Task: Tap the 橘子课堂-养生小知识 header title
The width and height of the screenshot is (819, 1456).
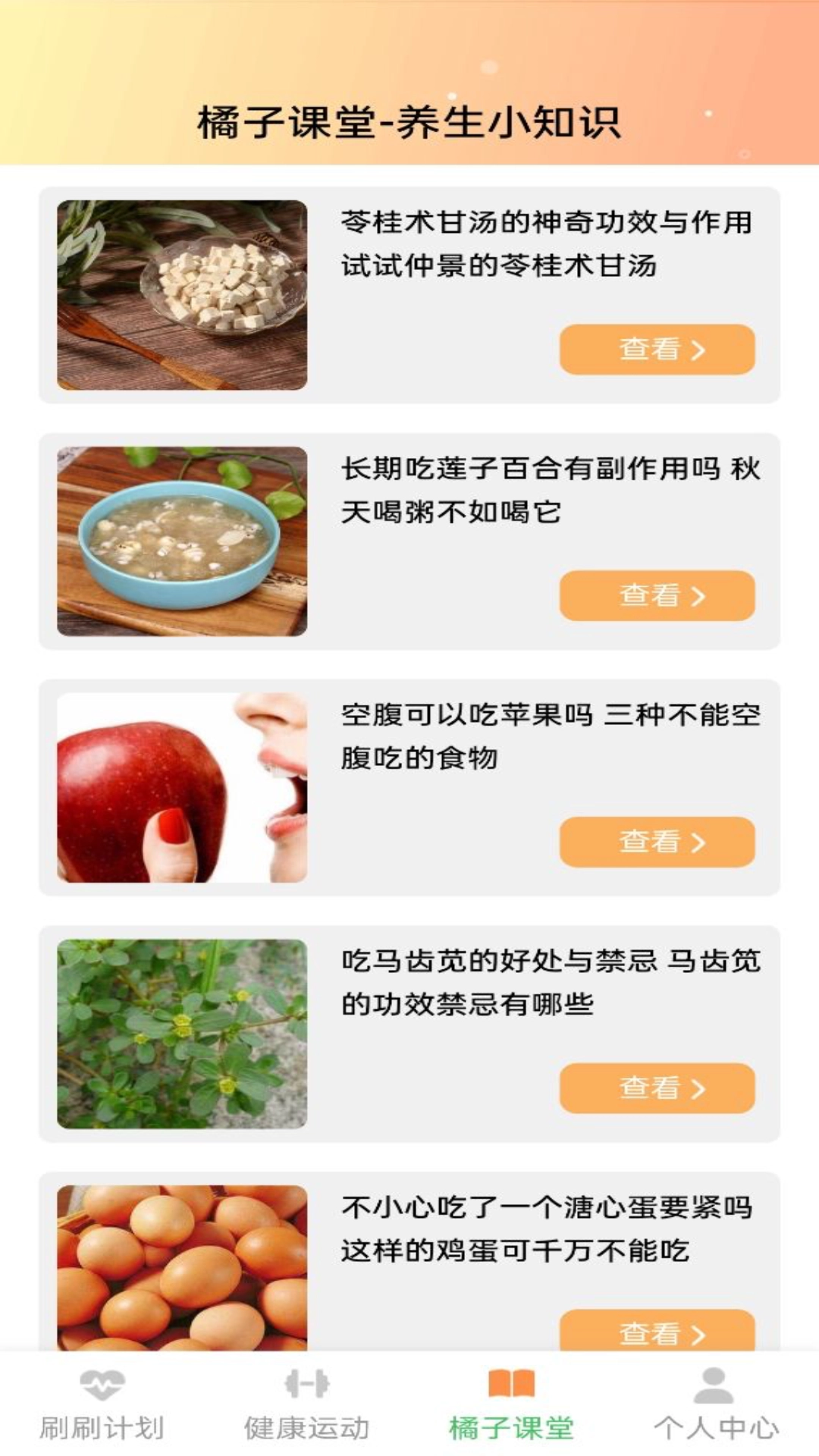Action: click(409, 120)
